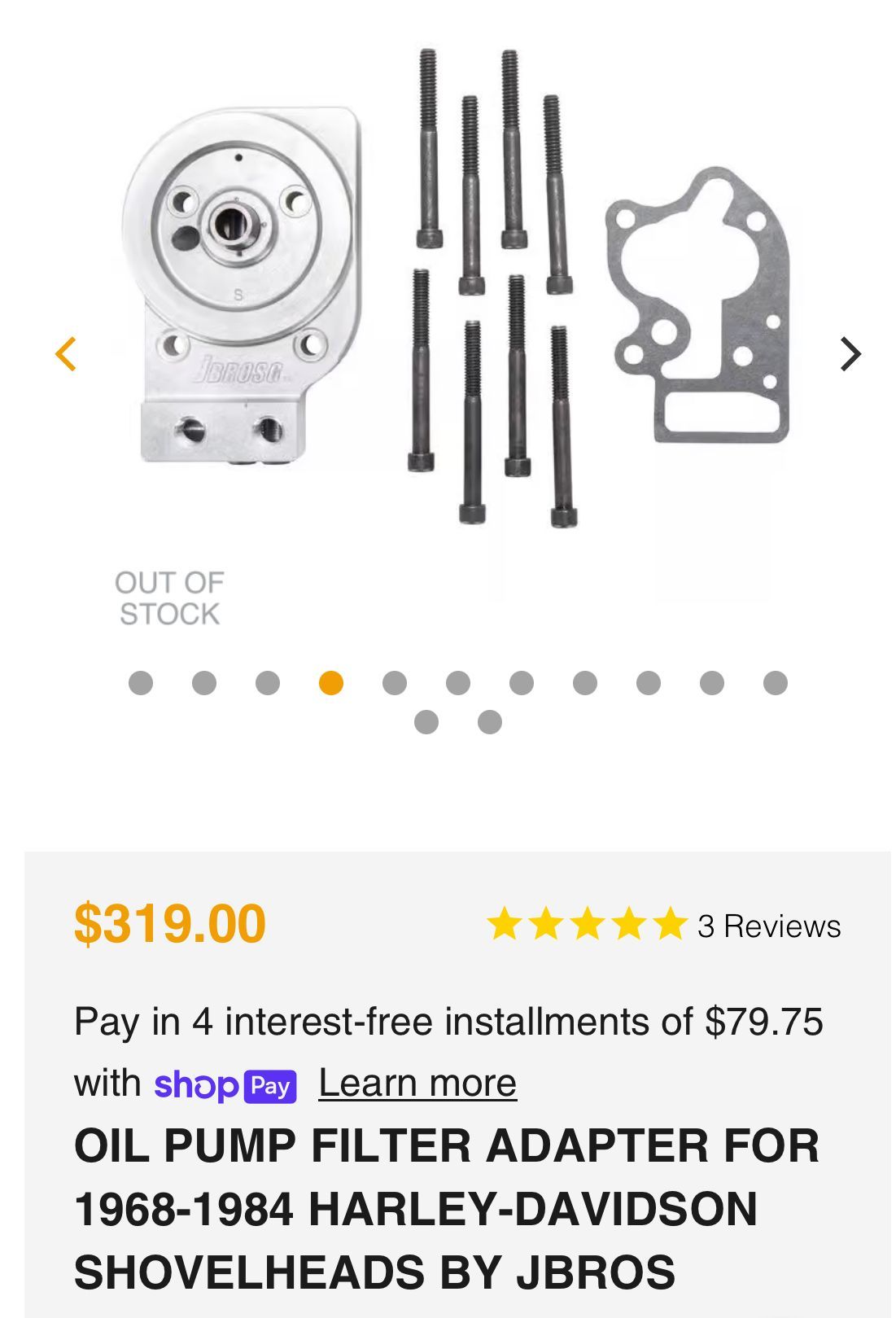Image resolution: width=896 pixels, height=1318 pixels.
Task: Select the last carousel page dot
Action: (490, 722)
